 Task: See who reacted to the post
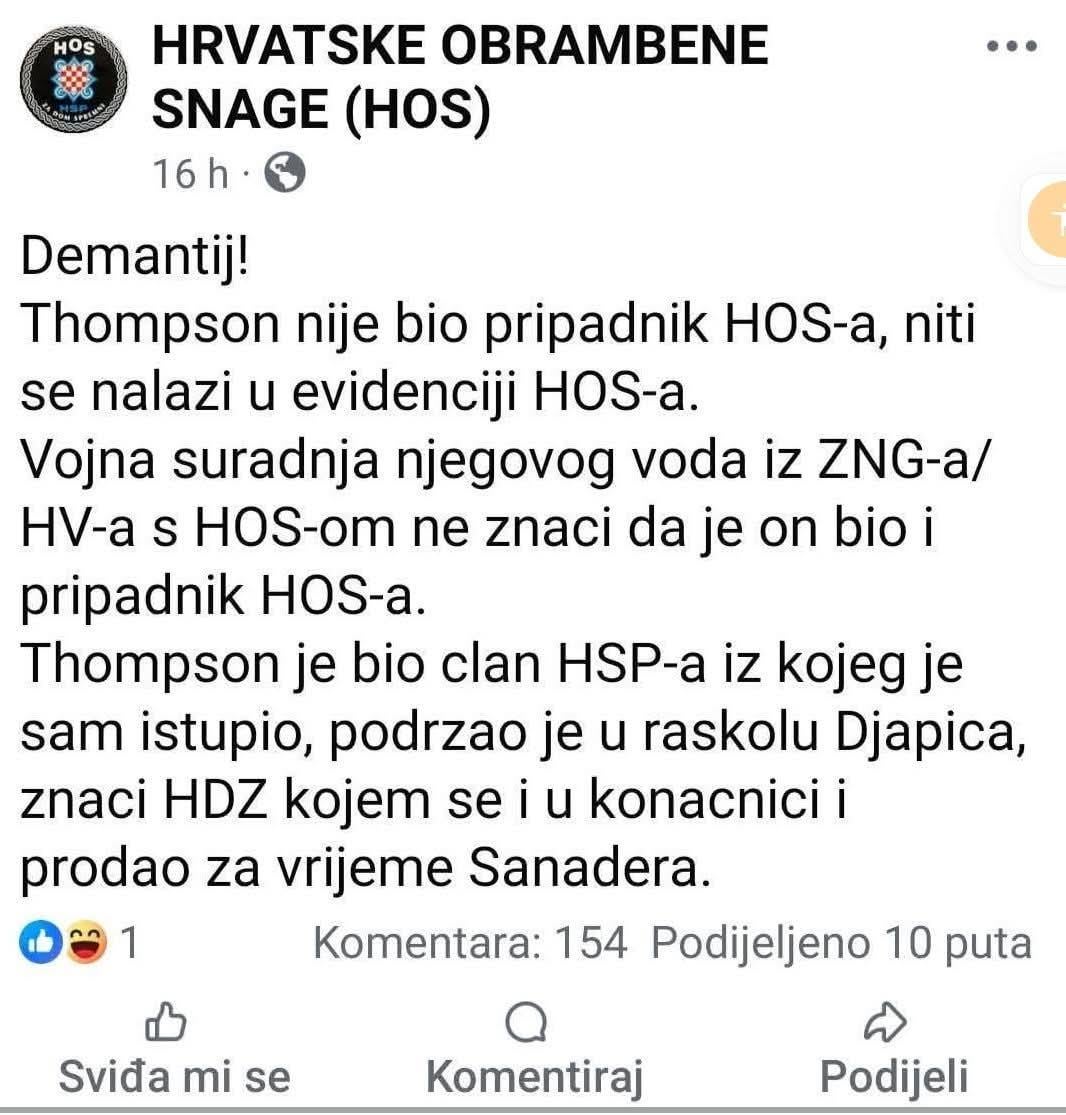coord(80,942)
